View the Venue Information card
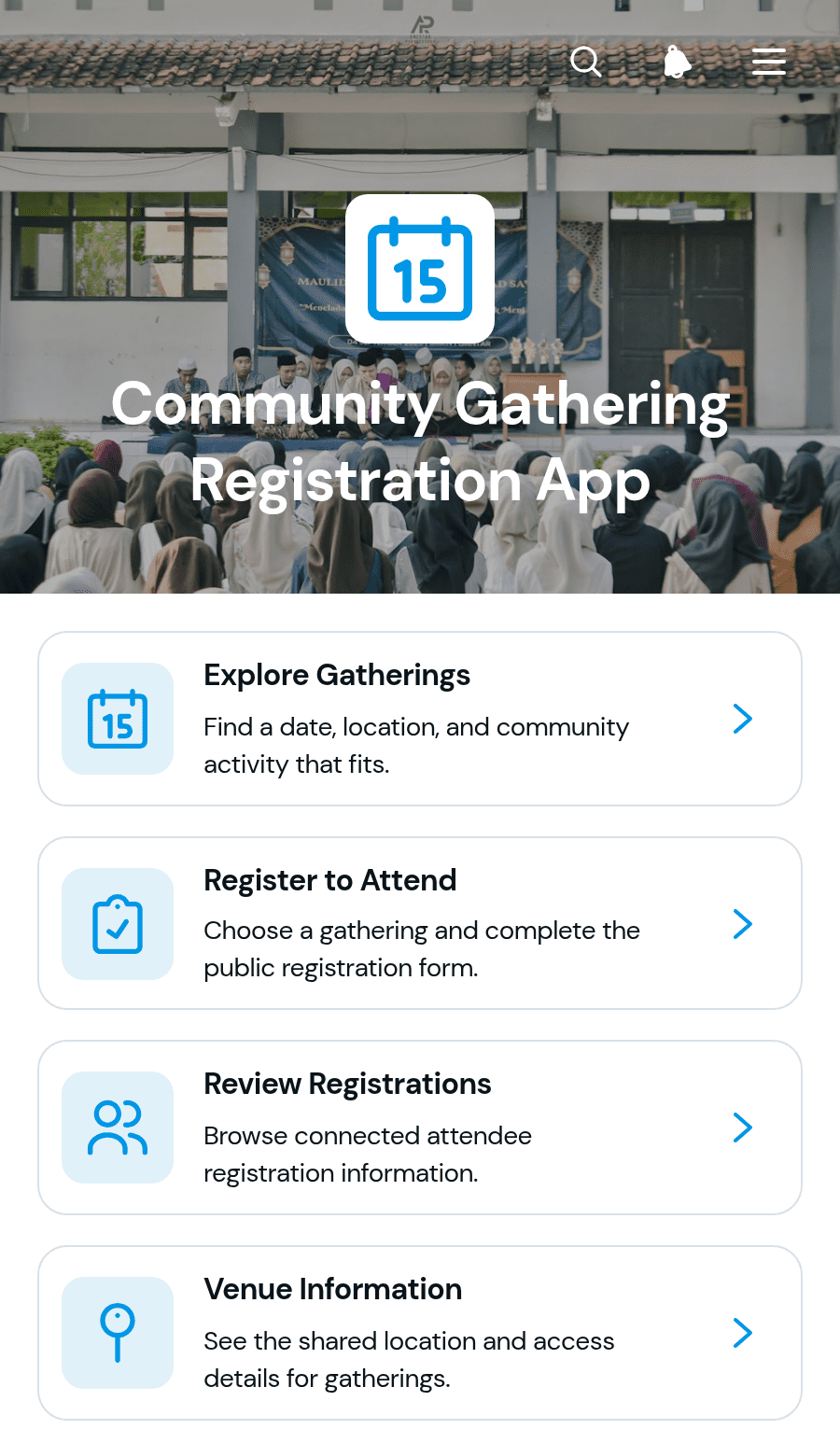 pos(420,1333)
